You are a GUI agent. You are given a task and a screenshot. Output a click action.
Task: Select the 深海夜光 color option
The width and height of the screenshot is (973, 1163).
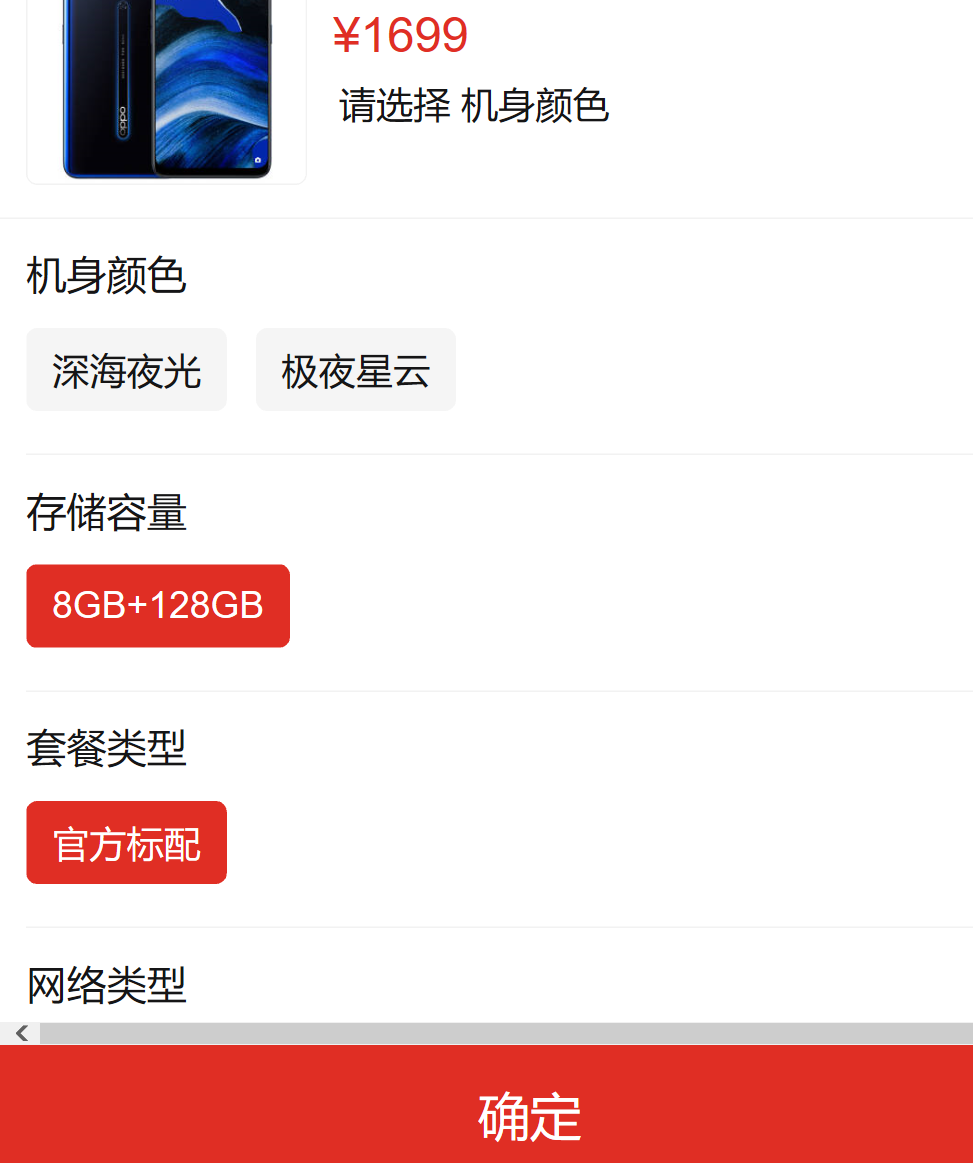[126, 369]
